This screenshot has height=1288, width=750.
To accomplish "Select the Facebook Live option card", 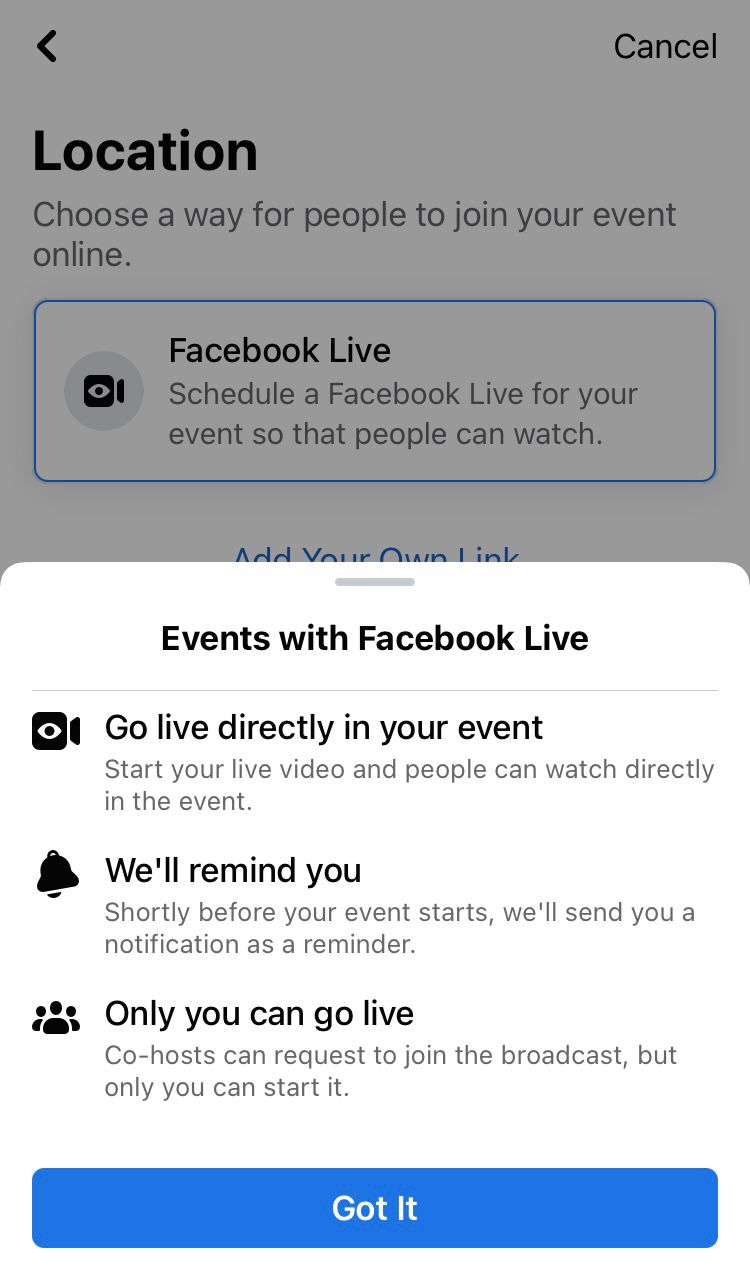I will tap(375, 391).
